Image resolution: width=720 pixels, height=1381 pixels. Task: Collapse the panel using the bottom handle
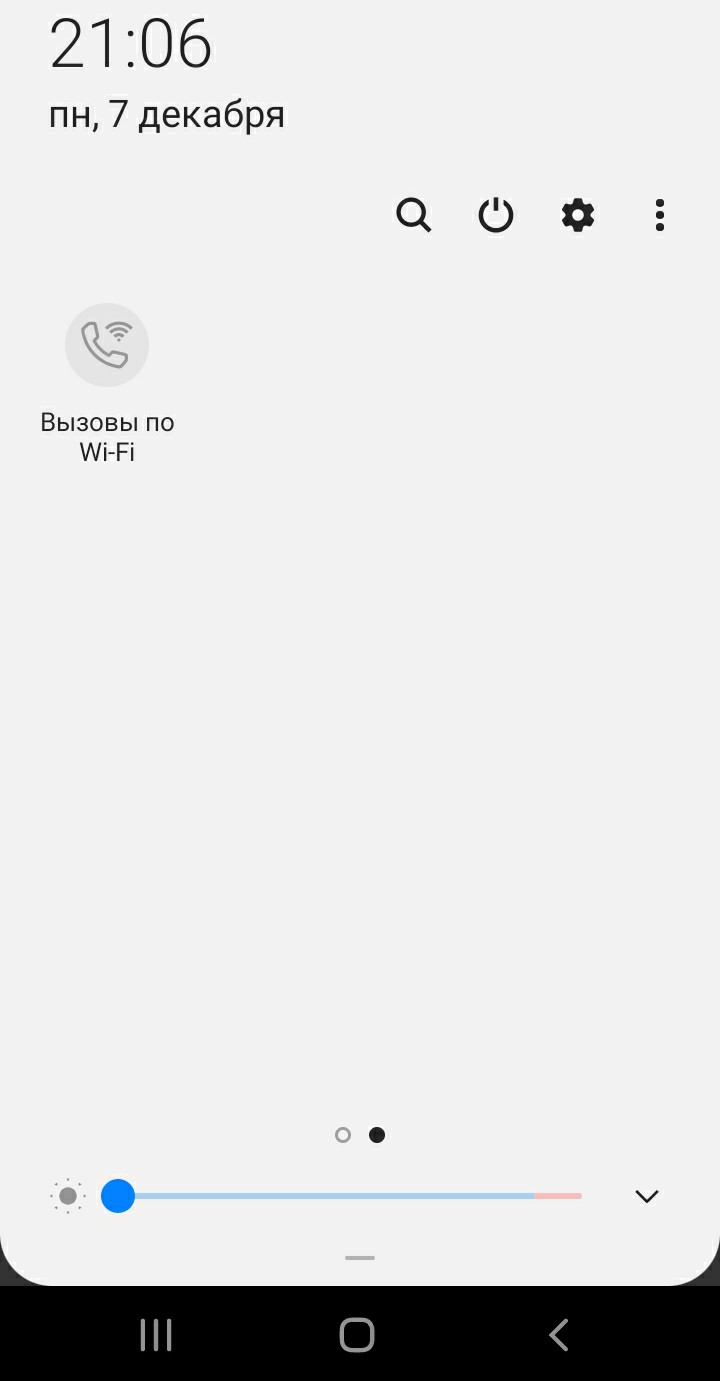(x=359, y=1257)
